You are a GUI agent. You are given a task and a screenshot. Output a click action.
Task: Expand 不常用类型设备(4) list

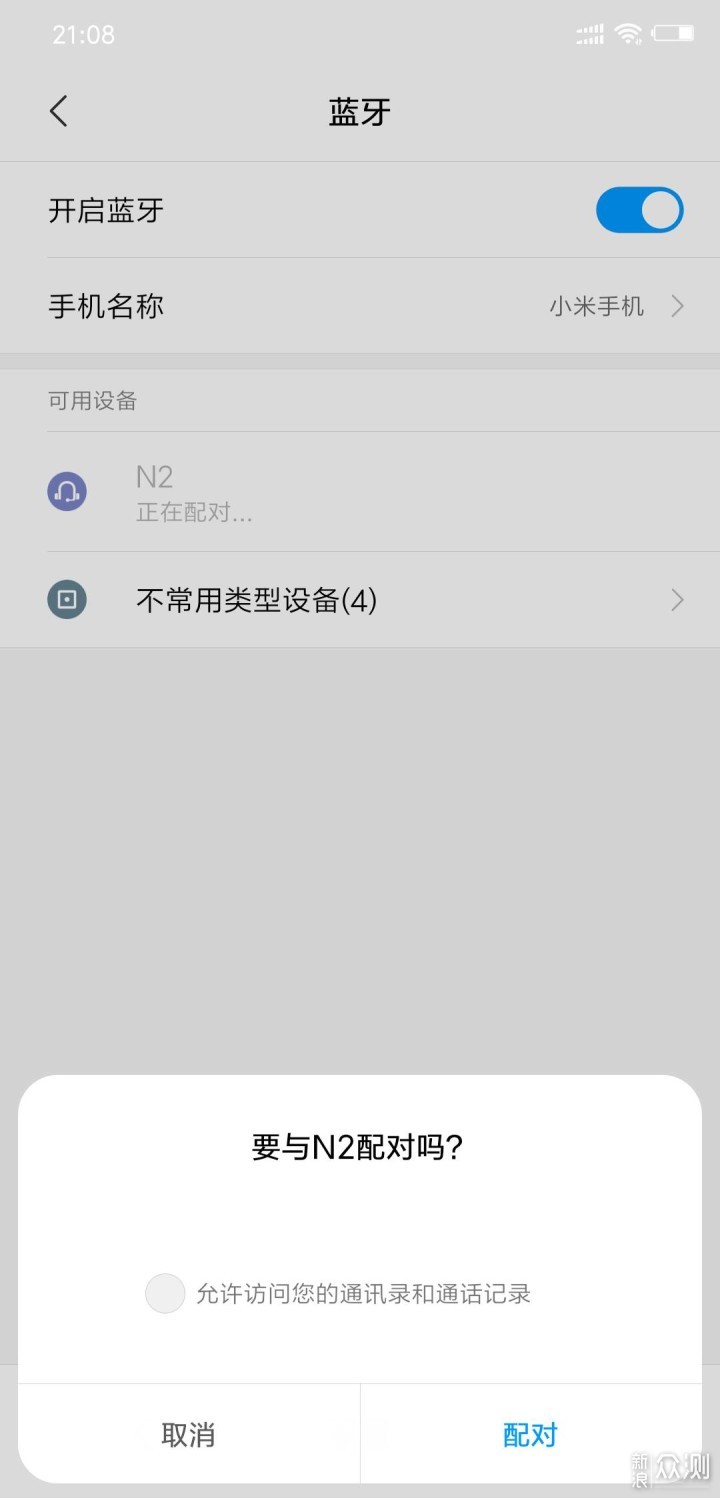tap(360, 600)
